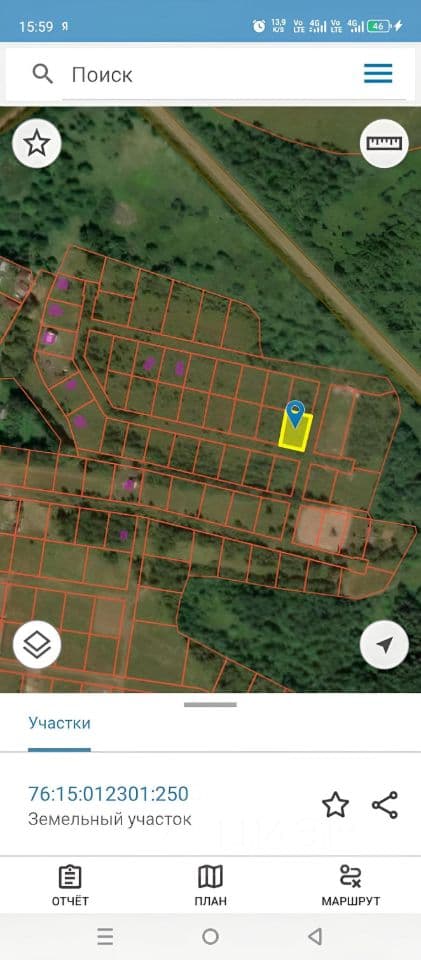Open parcel 76:15:012301:250 details
This screenshot has height=960, width=421.
(109, 794)
